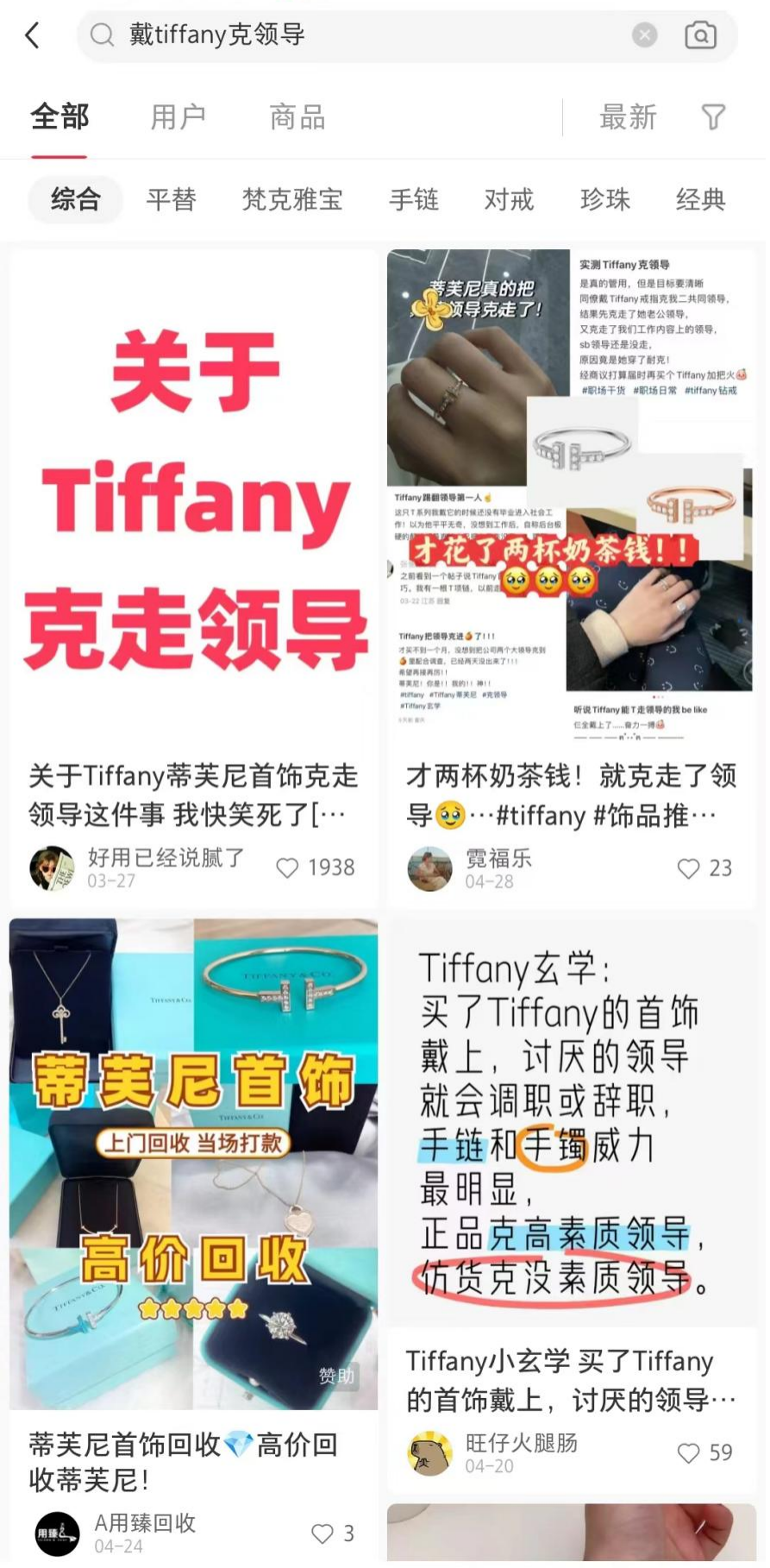The height and width of the screenshot is (1568, 770).
Task: Select the 手链 chip
Action: (414, 200)
